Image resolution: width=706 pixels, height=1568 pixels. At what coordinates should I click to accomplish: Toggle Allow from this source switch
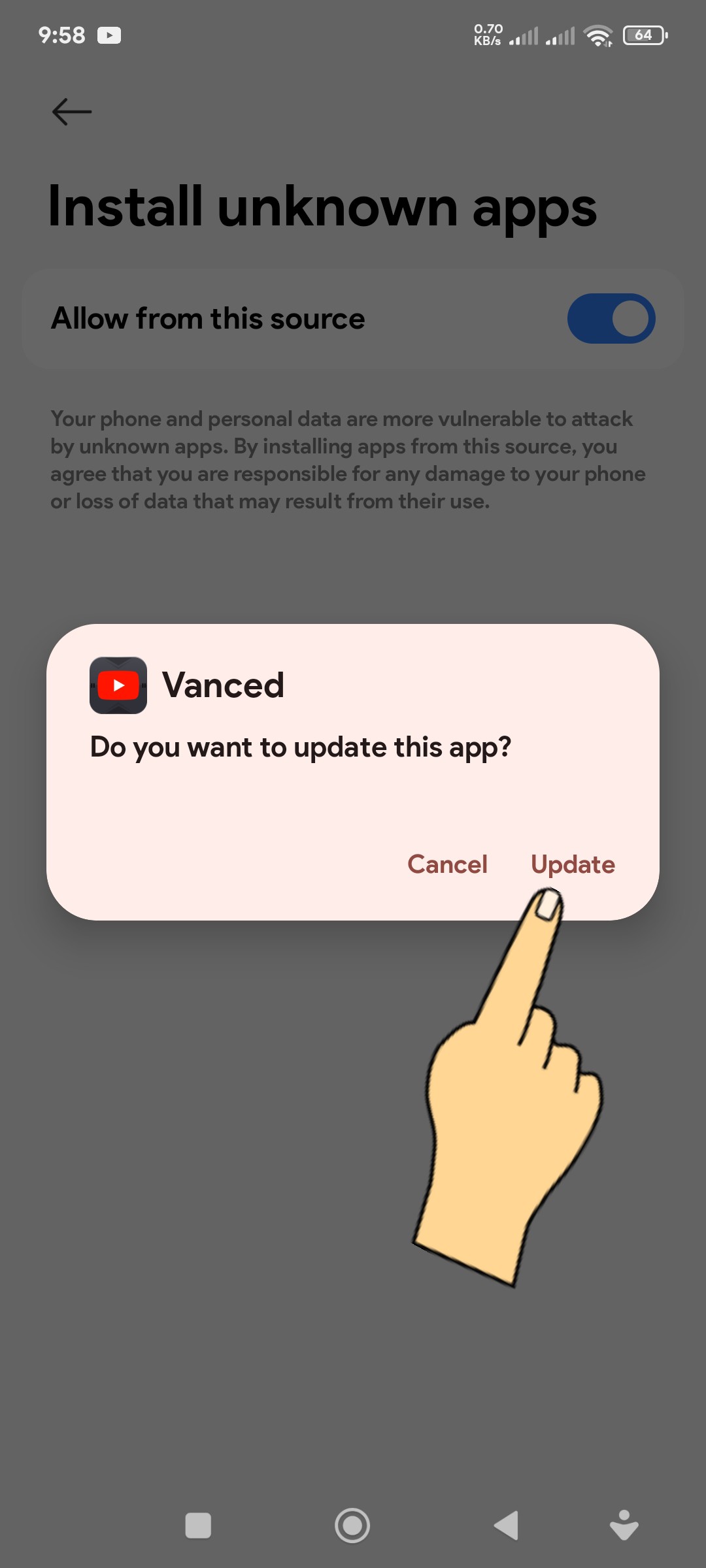pyautogui.click(x=611, y=319)
